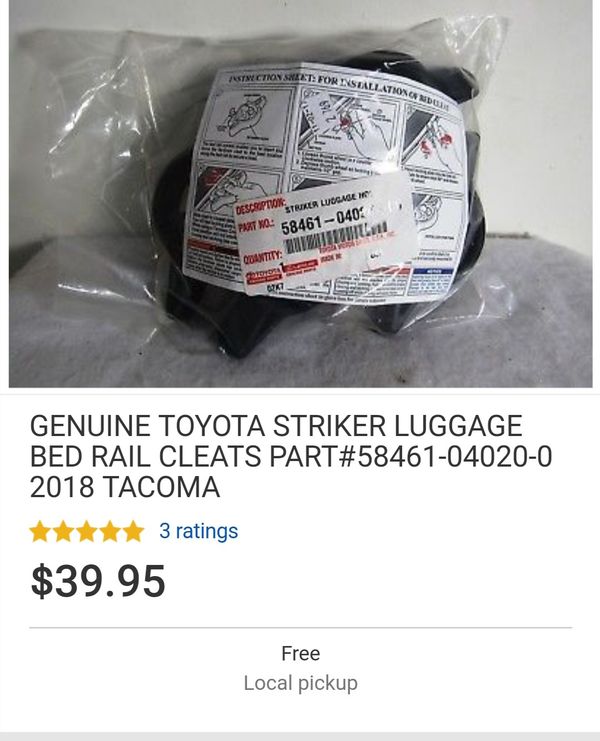This screenshot has width=600, height=741.
Task: View the 3 ratings link
Action: coord(198,531)
